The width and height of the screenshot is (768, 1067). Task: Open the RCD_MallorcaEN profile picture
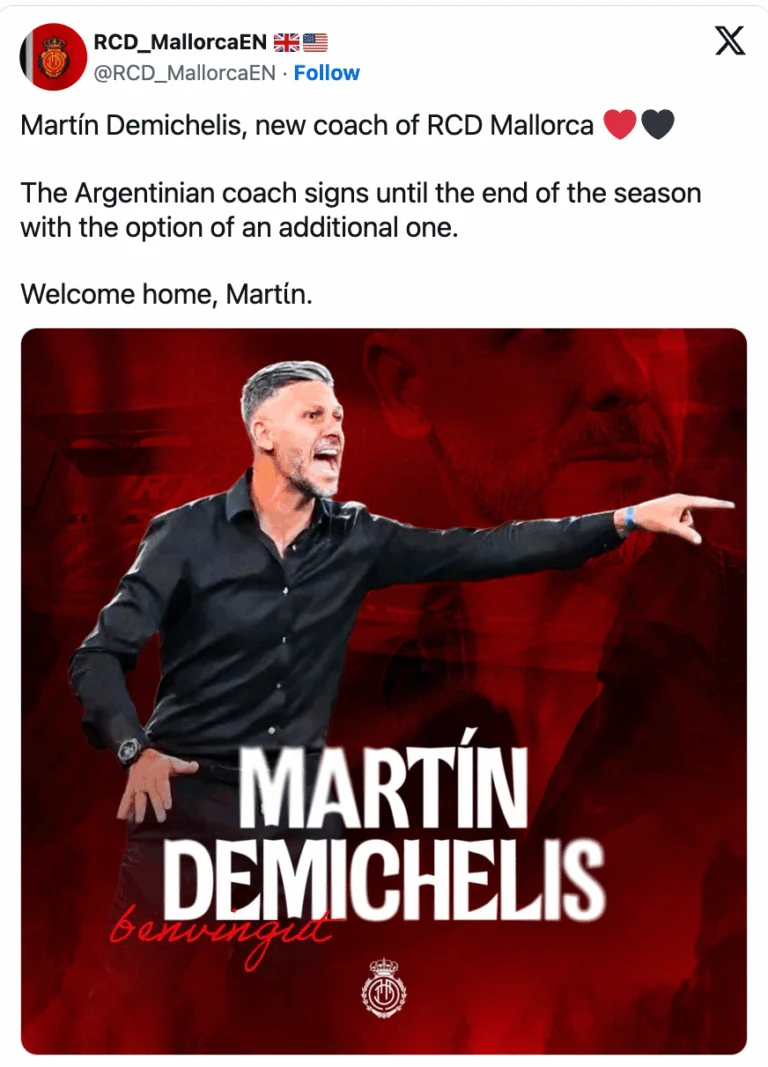52,57
